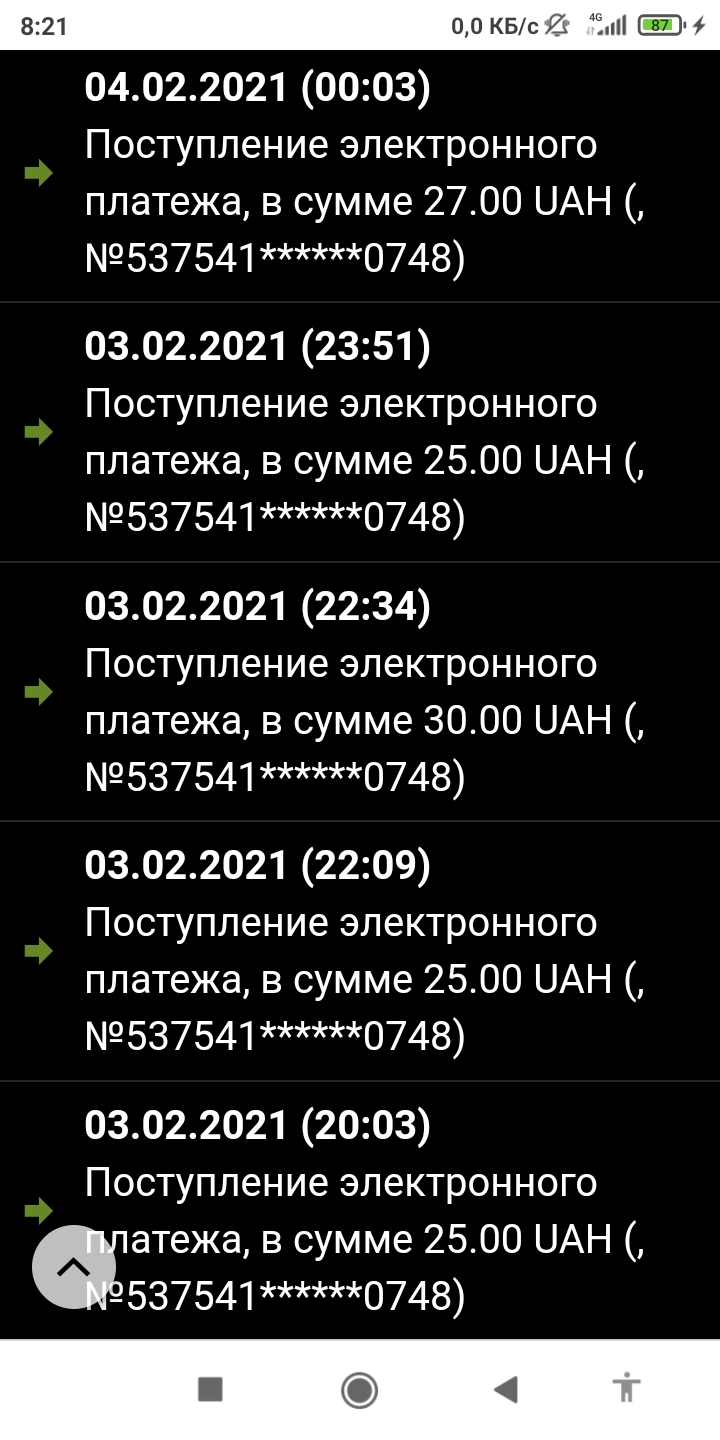Open the 04.02.2021 (00:03) payment entry
Viewport: 720px width, 1440px height.
pos(360,175)
